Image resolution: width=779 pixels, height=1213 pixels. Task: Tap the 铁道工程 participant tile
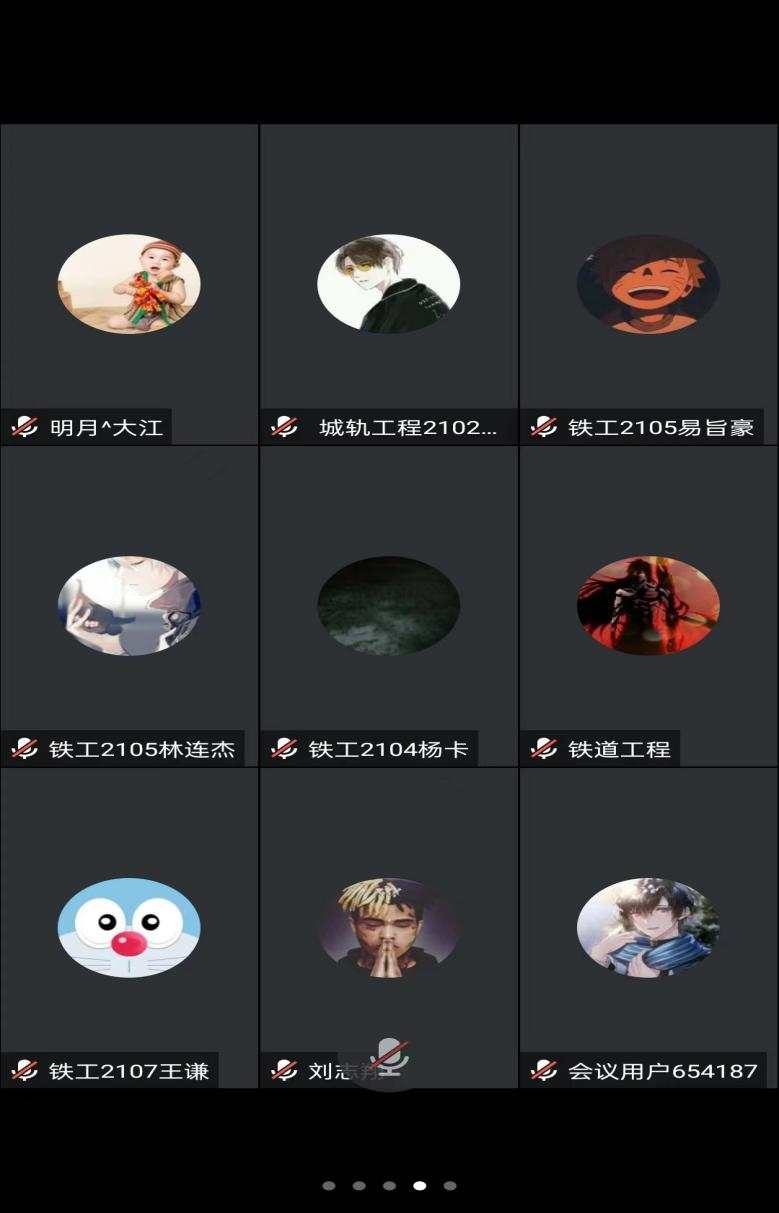[649, 606]
